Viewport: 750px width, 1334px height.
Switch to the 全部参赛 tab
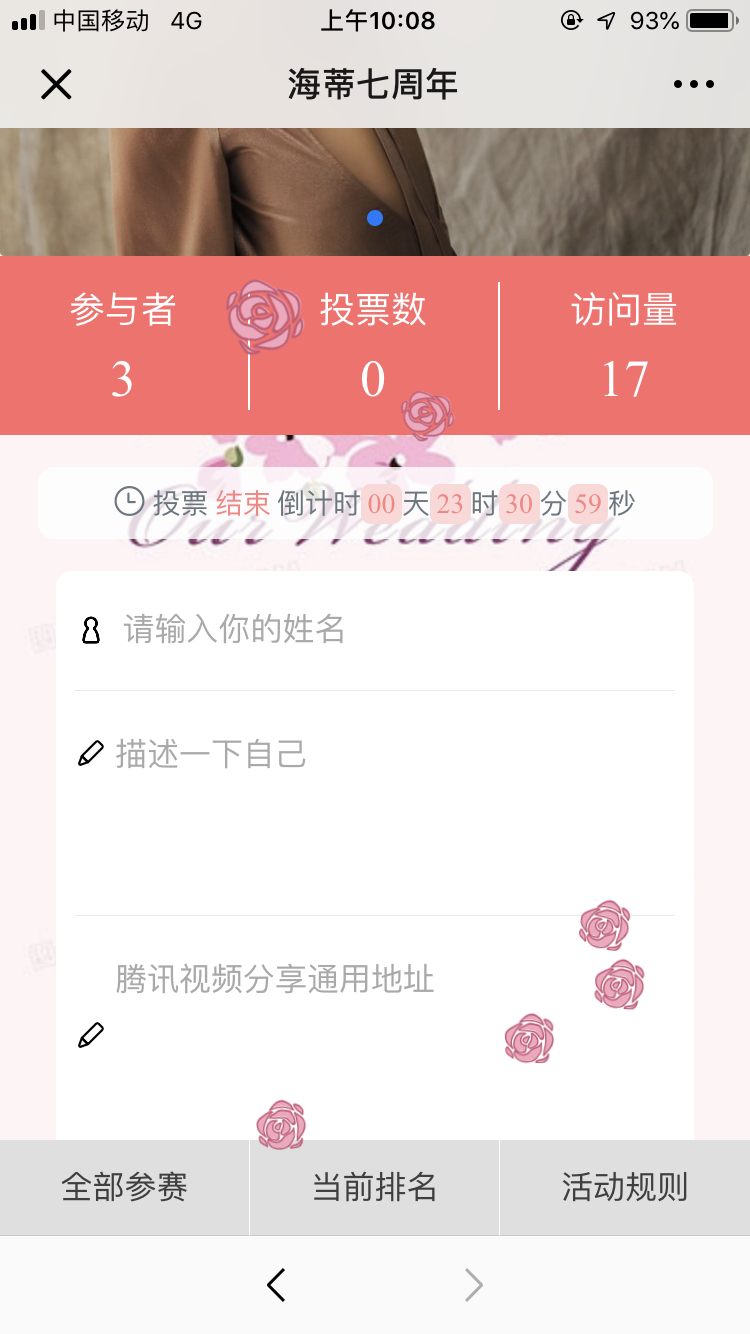(124, 1188)
